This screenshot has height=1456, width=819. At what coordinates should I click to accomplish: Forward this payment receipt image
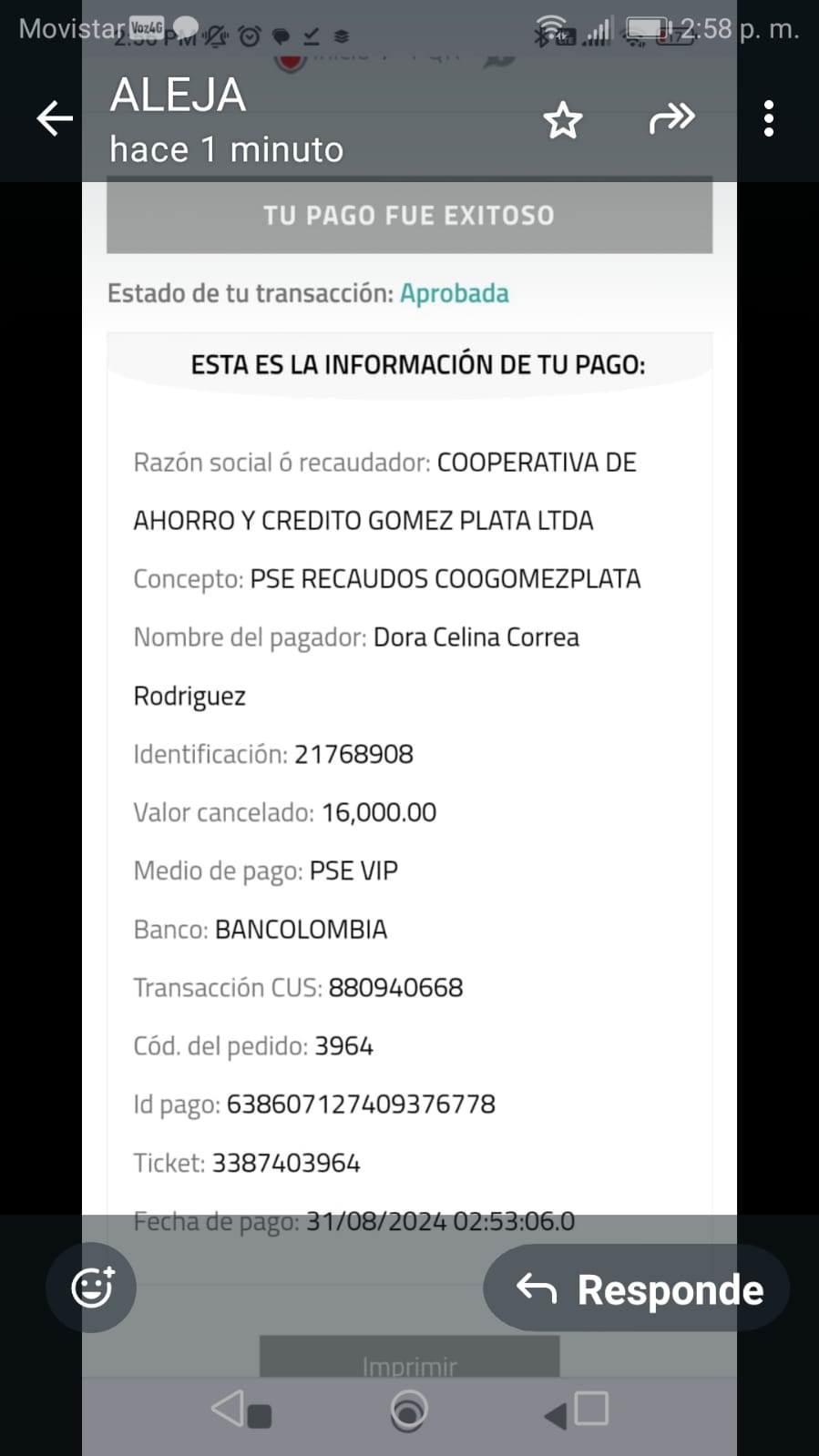click(x=671, y=118)
